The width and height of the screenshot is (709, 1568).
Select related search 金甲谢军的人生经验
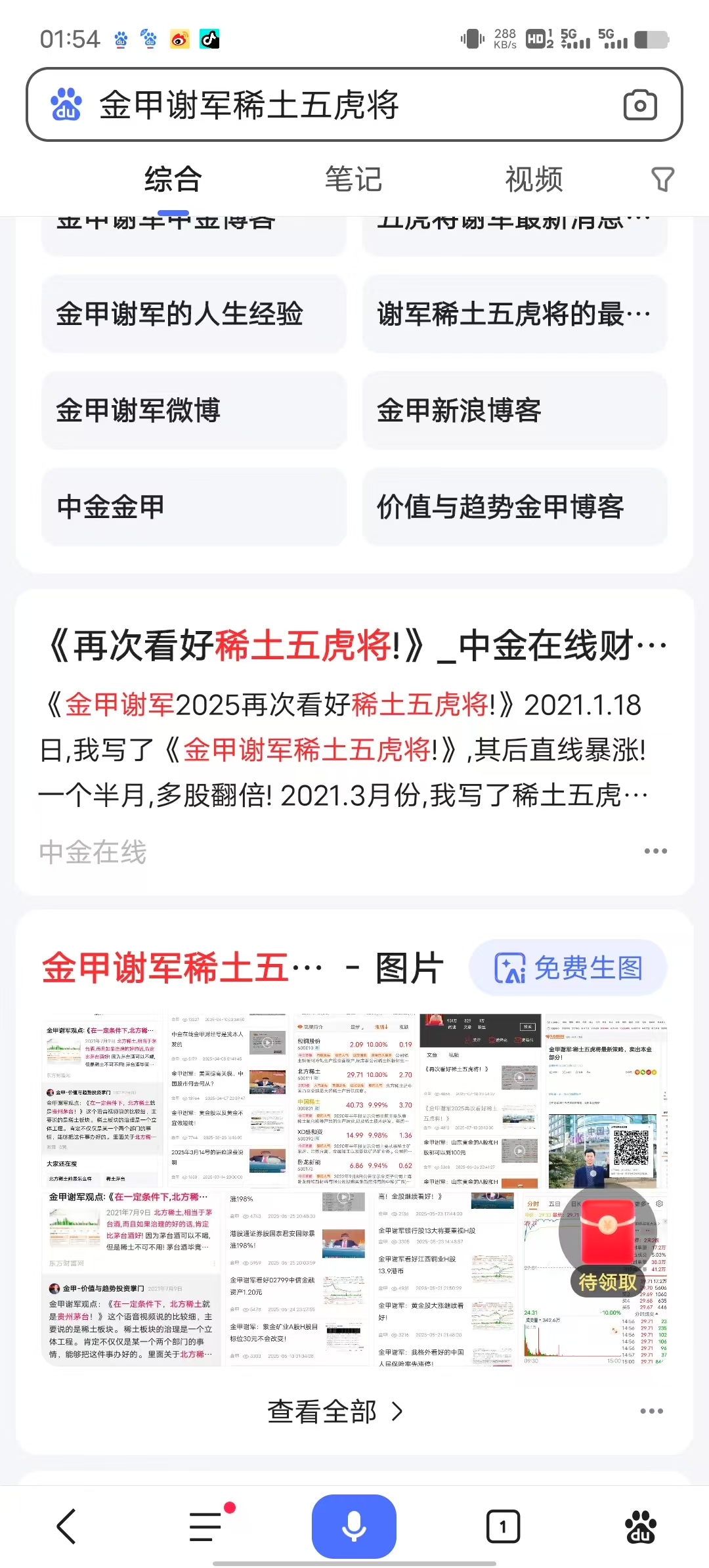point(194,314)
